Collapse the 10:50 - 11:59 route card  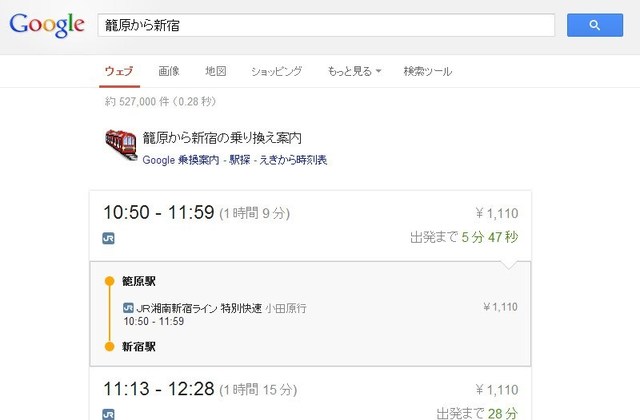[x=310, y=224]
